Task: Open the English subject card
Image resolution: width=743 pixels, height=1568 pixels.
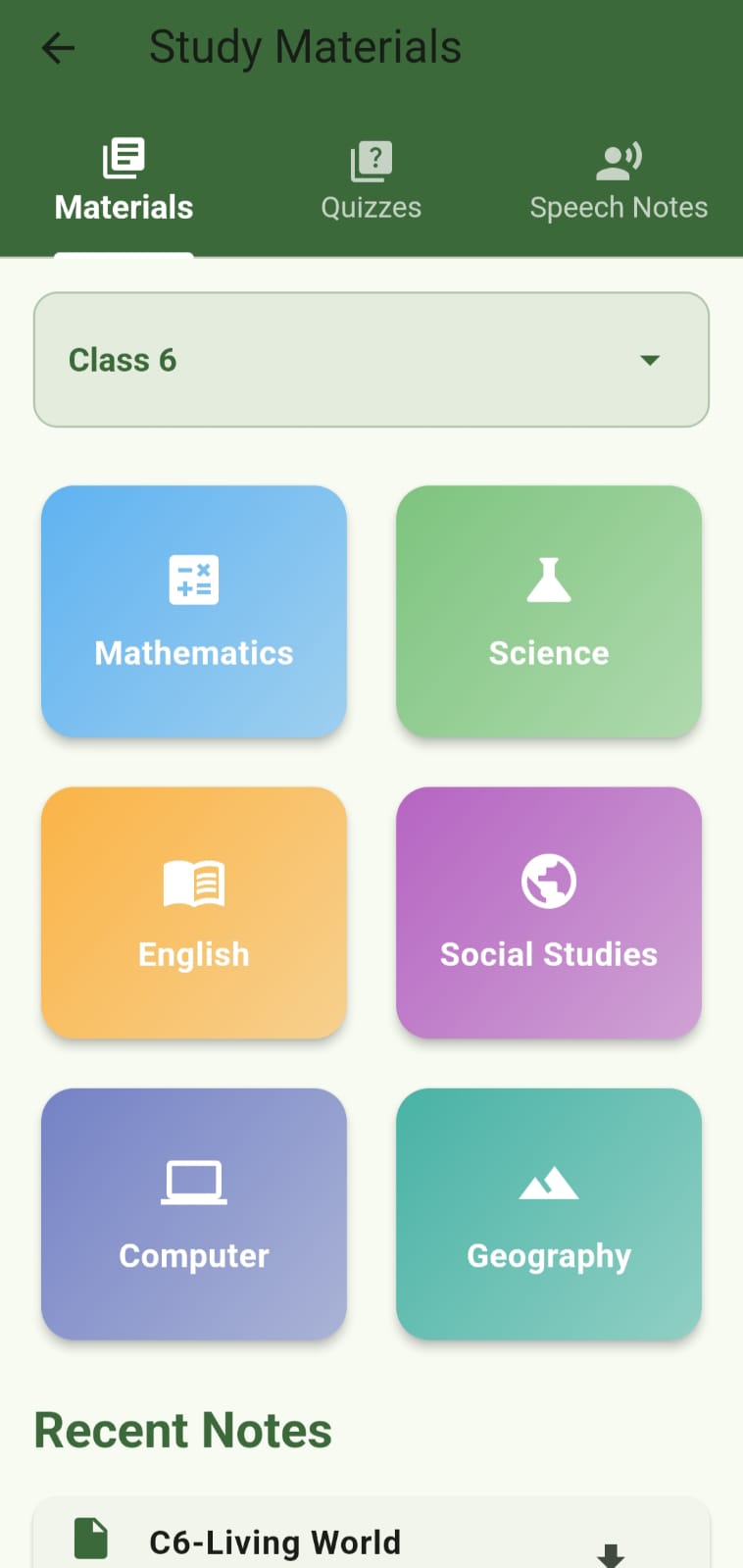Action: pyautogui.click(x=194, y=912)
